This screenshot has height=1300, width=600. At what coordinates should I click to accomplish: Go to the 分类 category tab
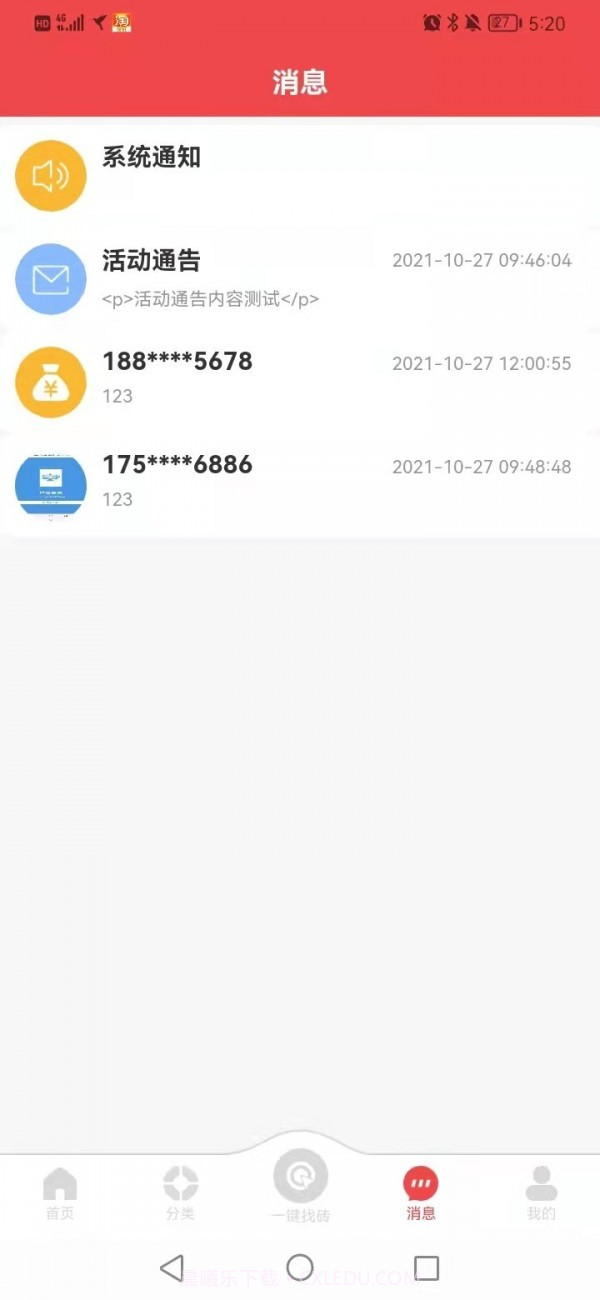(x=180, y=1193)
